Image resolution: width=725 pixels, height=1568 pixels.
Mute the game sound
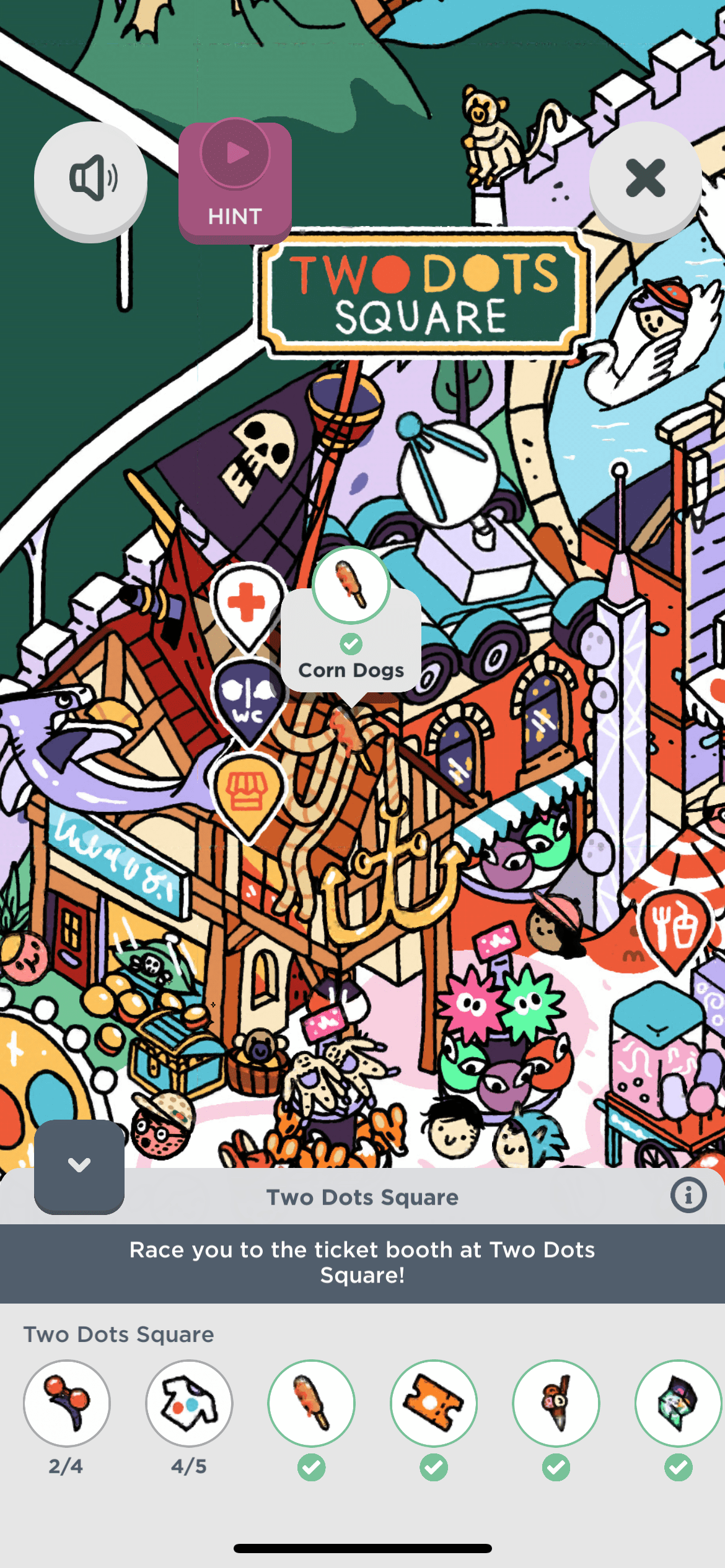tap(90, 180)
